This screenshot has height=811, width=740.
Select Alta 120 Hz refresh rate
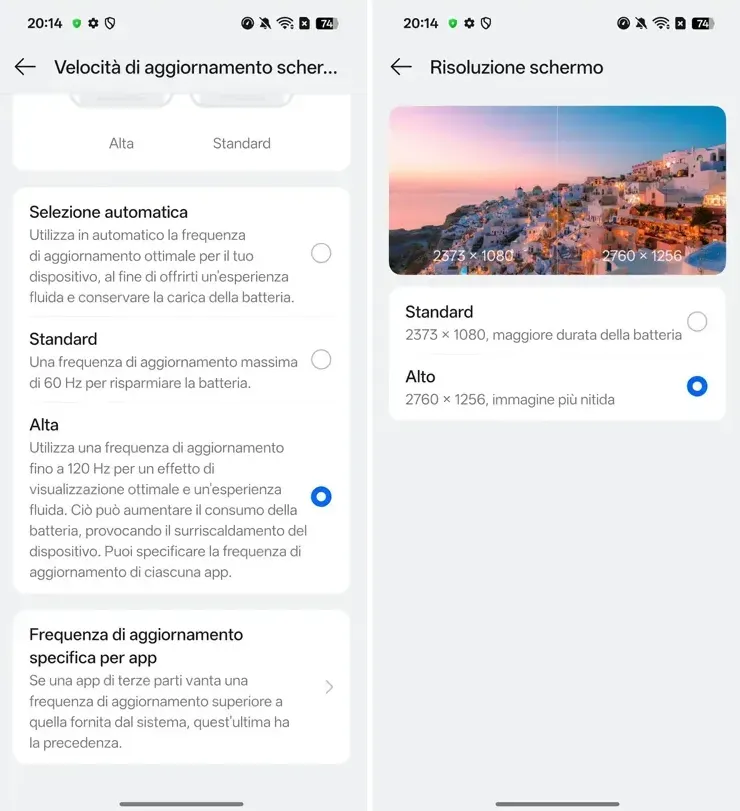coord(320,496)
